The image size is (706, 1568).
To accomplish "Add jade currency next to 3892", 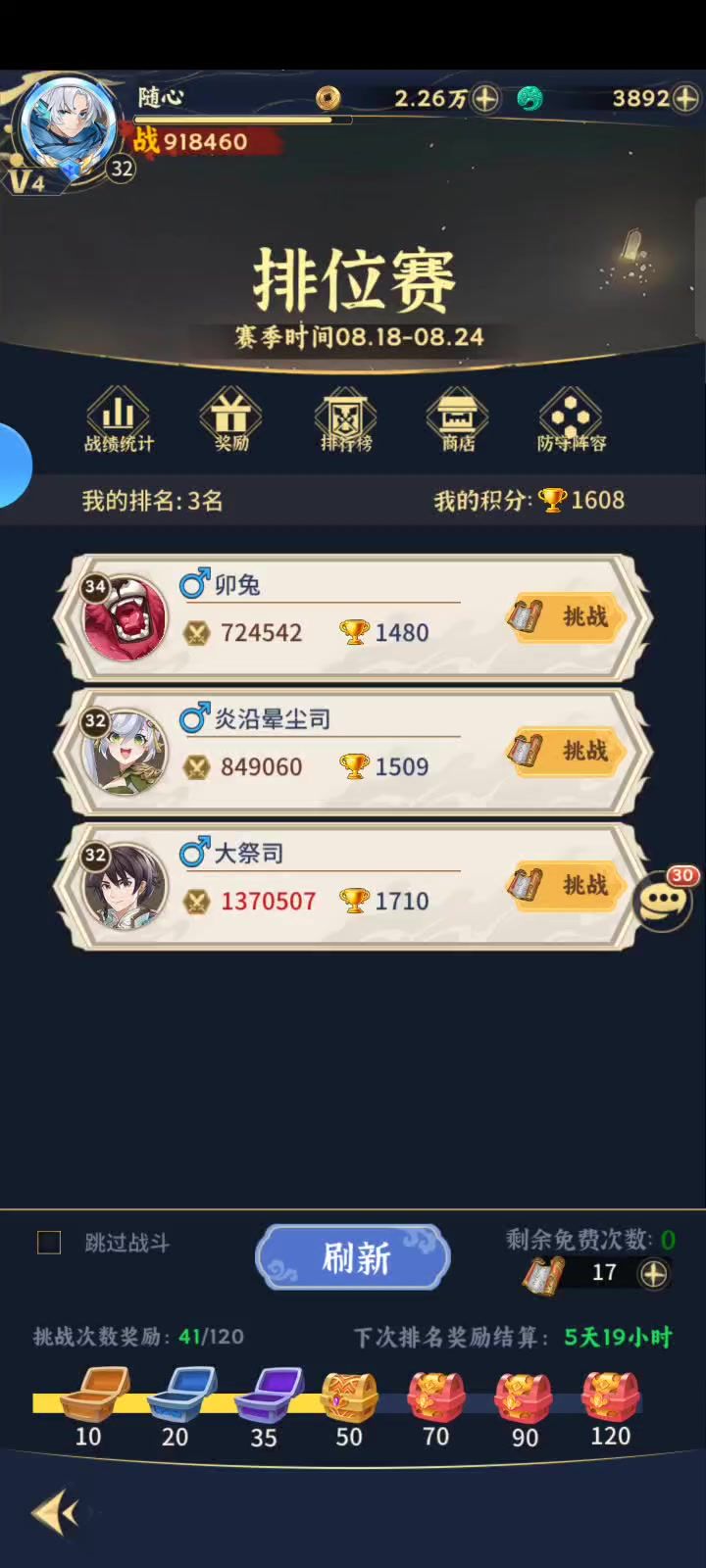I will (685, 98).
